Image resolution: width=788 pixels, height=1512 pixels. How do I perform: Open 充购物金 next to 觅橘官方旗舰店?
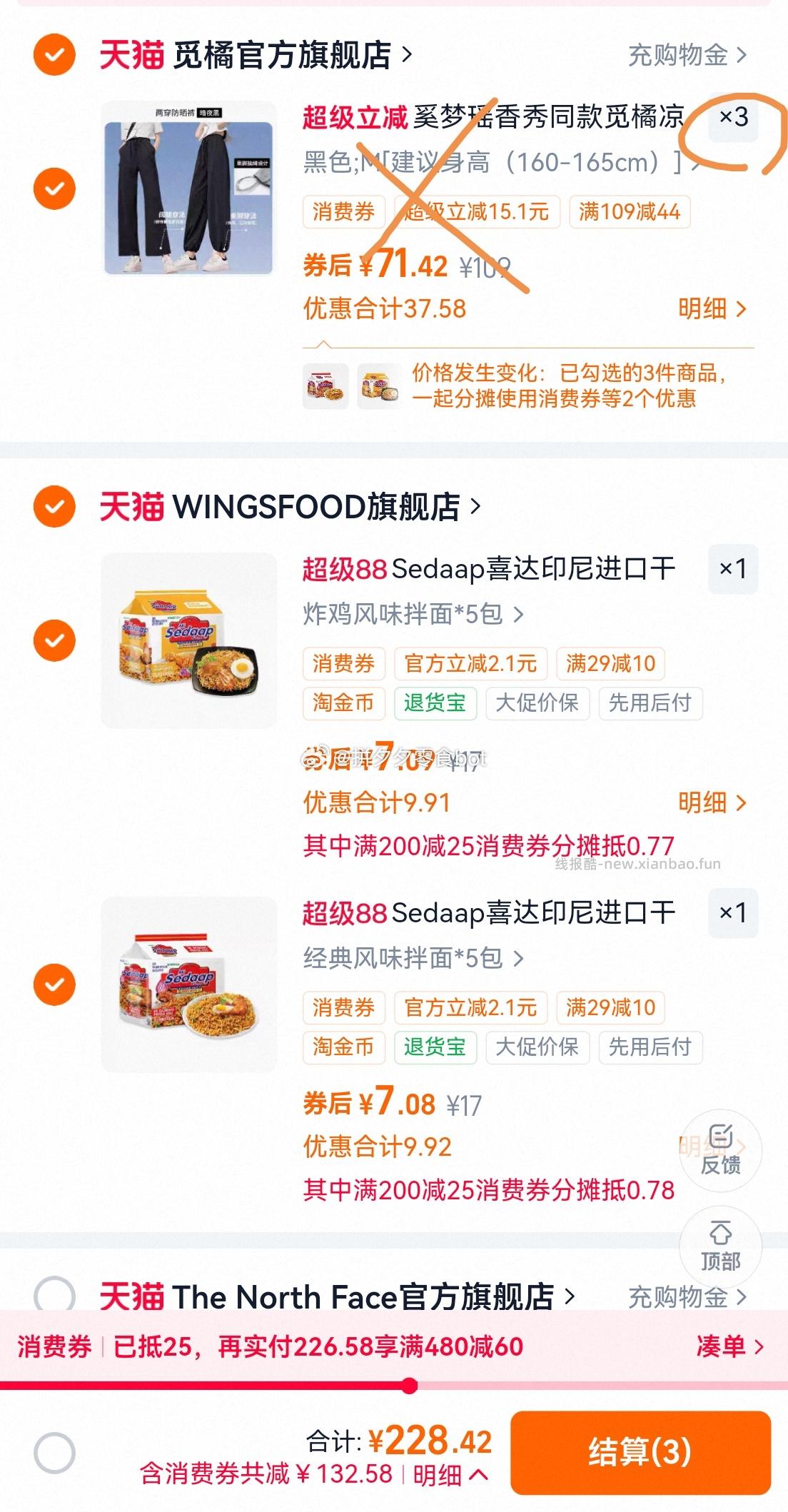coord(687,55)
